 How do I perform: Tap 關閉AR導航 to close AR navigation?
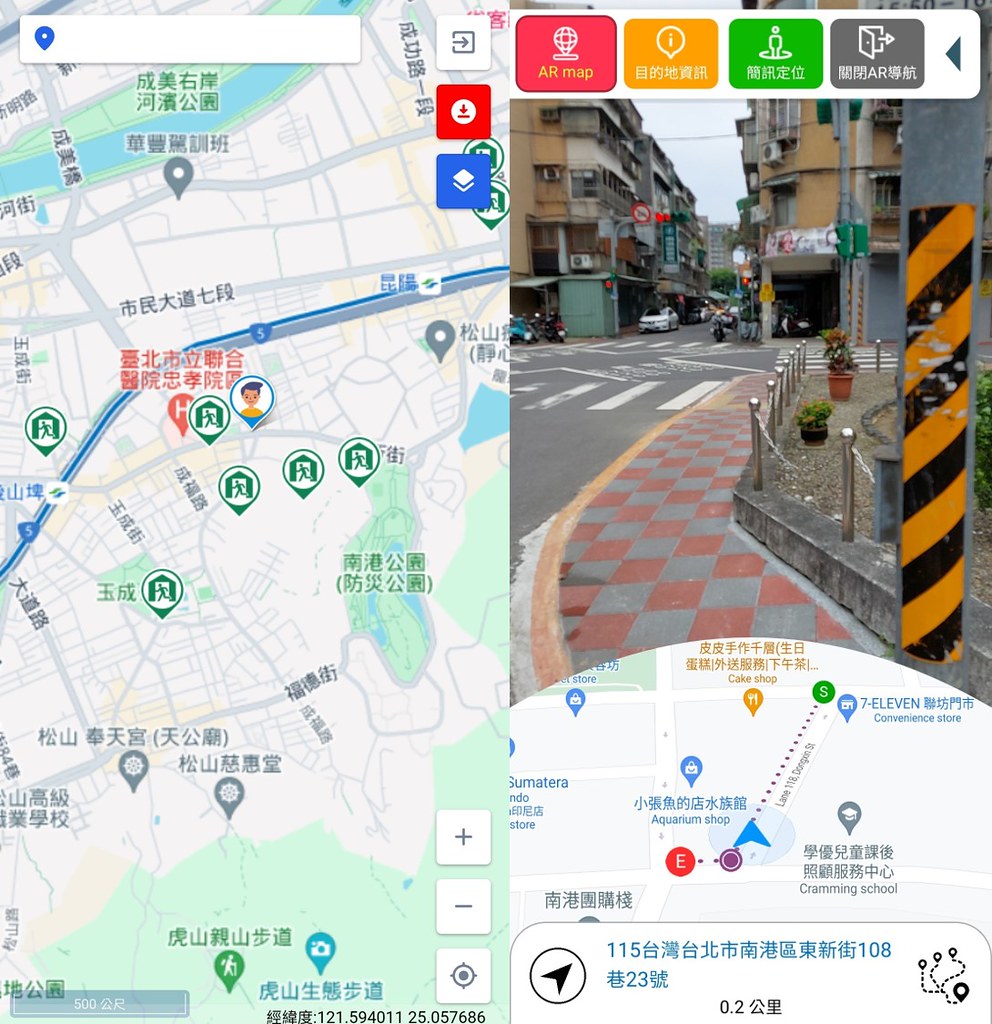click(877, 54)
